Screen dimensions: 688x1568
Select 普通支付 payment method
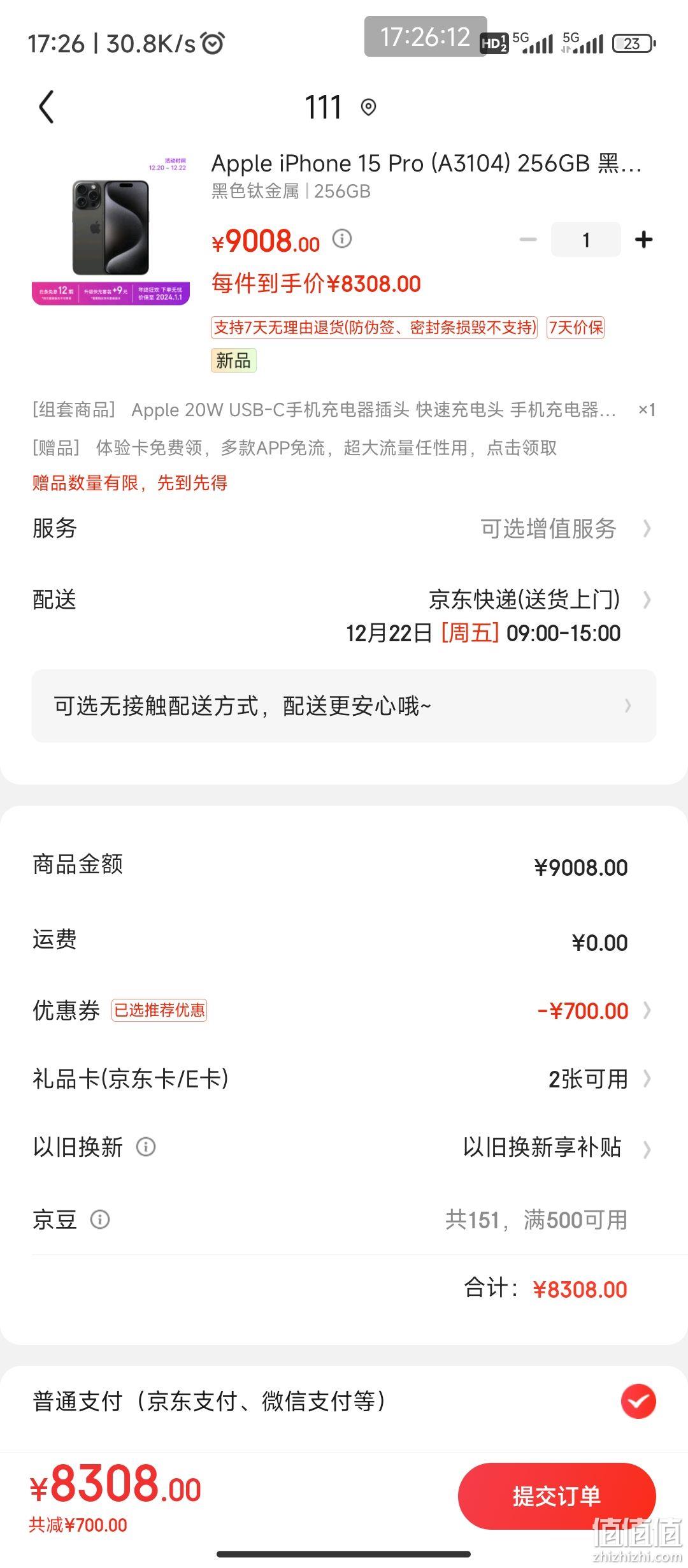[344, 1402]
